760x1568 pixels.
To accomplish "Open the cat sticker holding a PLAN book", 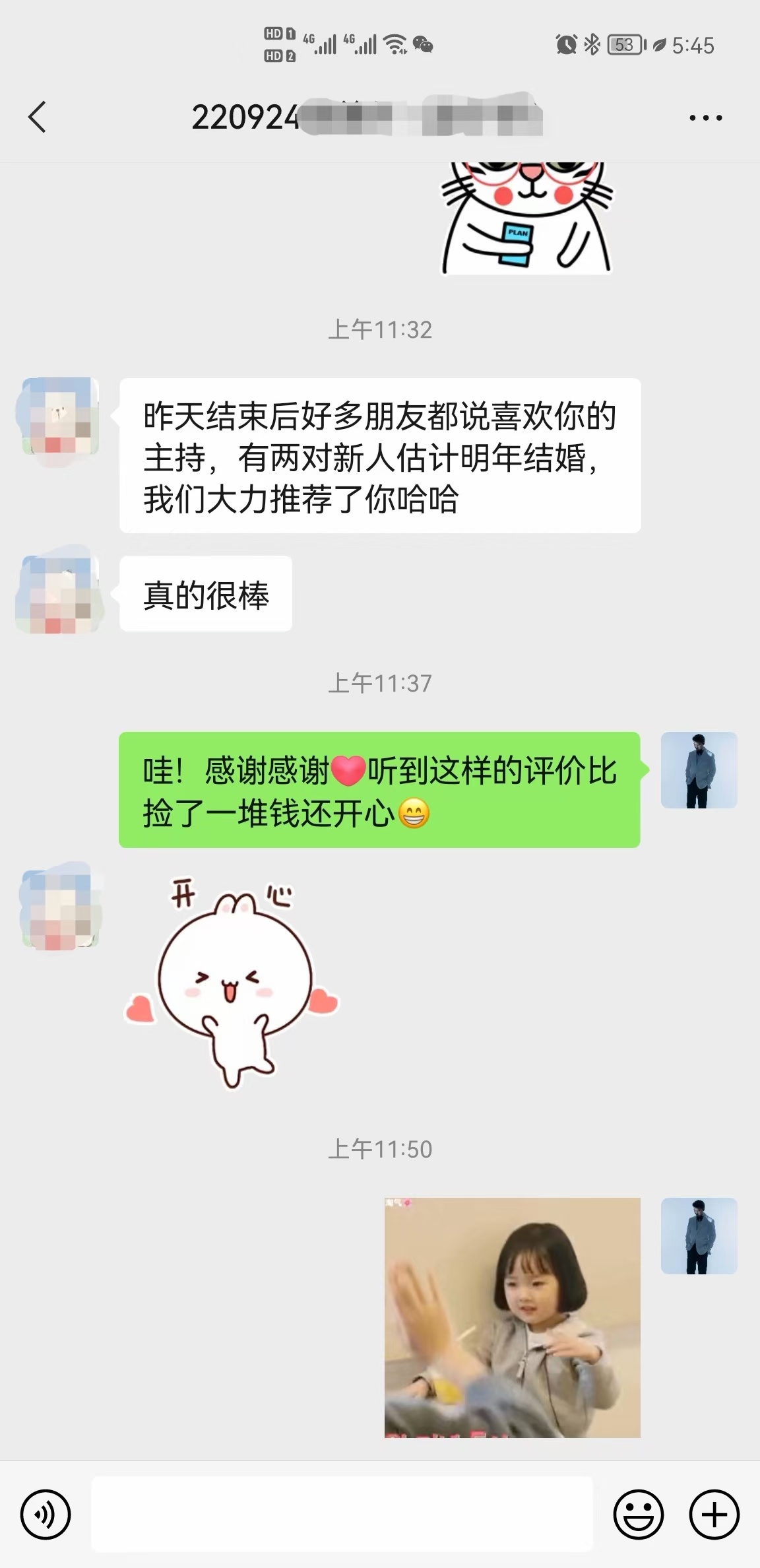I will (x=526, y=218).
